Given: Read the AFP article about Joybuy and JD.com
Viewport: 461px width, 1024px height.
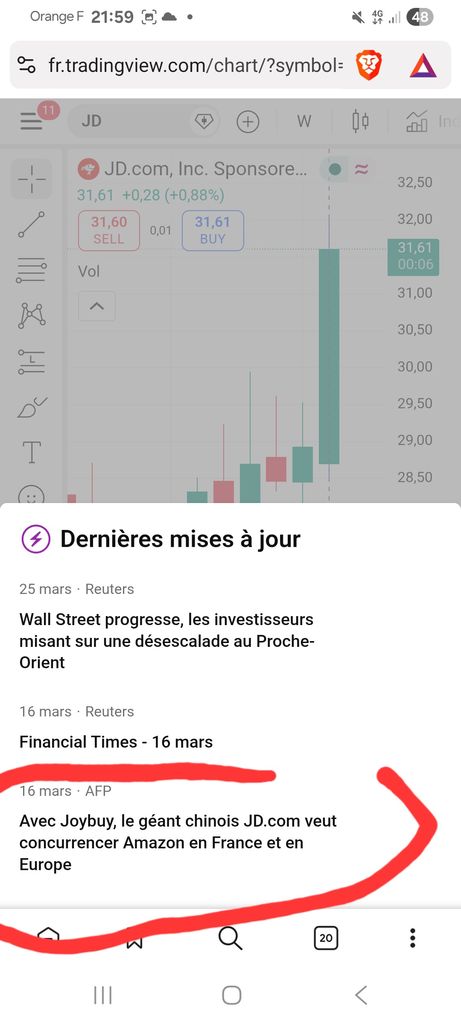Looking at the screenshot, I should tap(178, 842).
